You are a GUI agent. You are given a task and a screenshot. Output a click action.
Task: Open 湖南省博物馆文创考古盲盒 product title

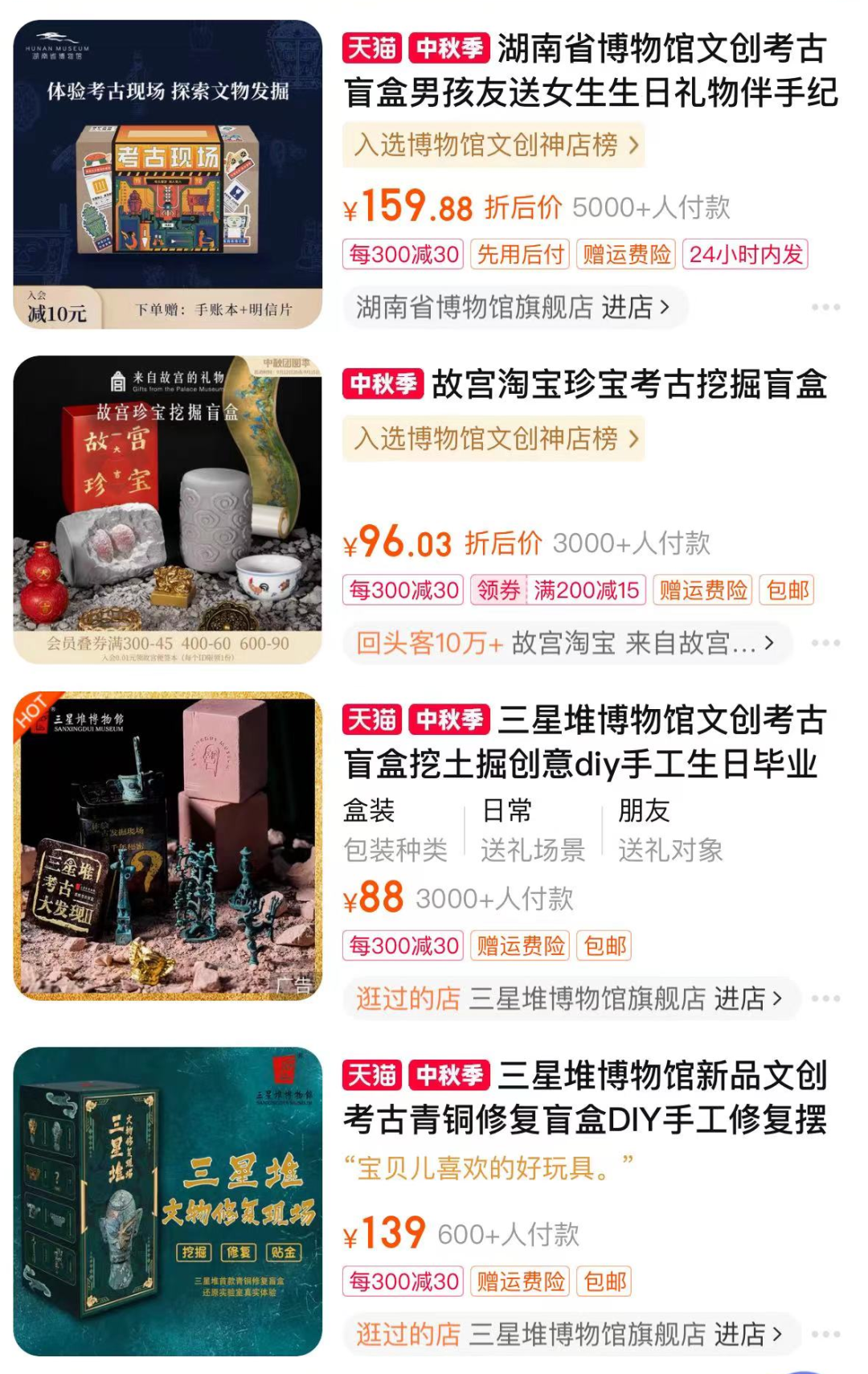[x=591, y=71]
